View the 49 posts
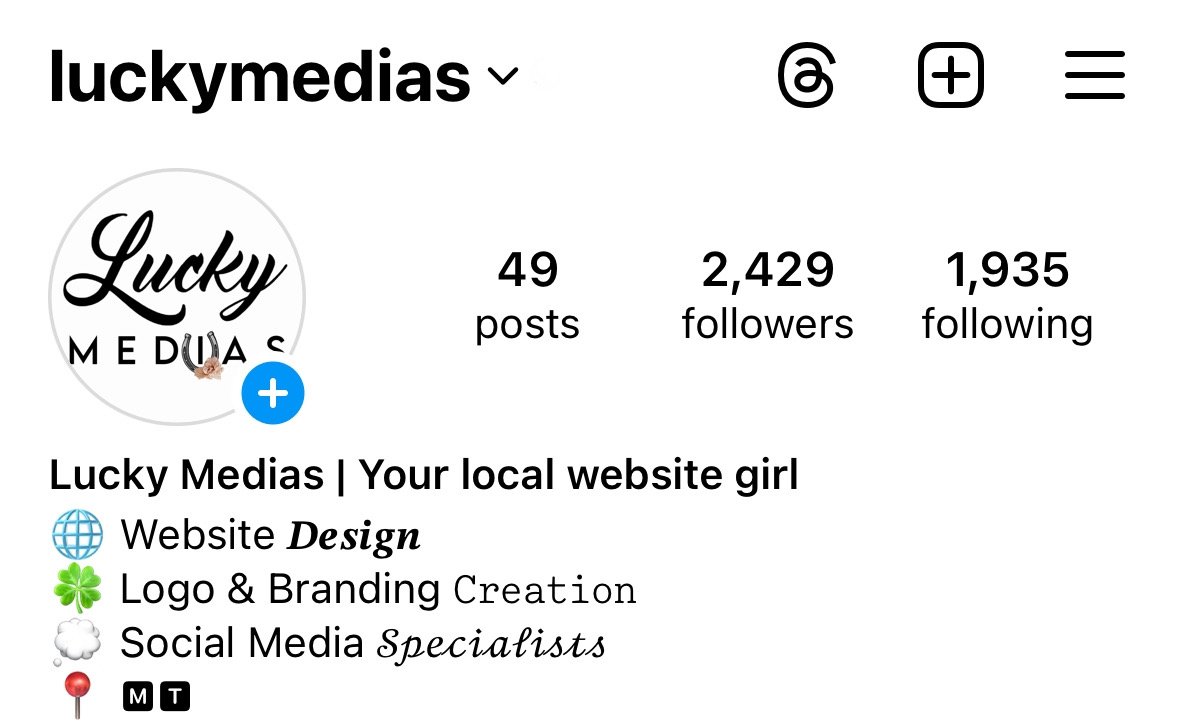Image resolution: width=1179 pixels, height=728 pixels. coord(527,296)
